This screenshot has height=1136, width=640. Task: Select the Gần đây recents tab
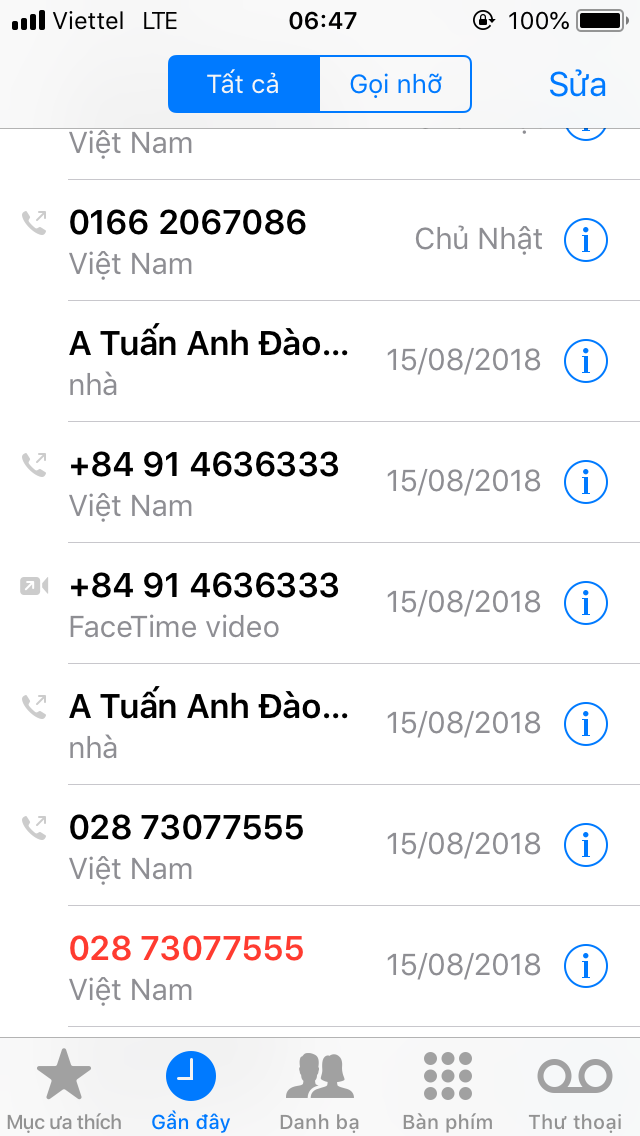[191, 1090]
